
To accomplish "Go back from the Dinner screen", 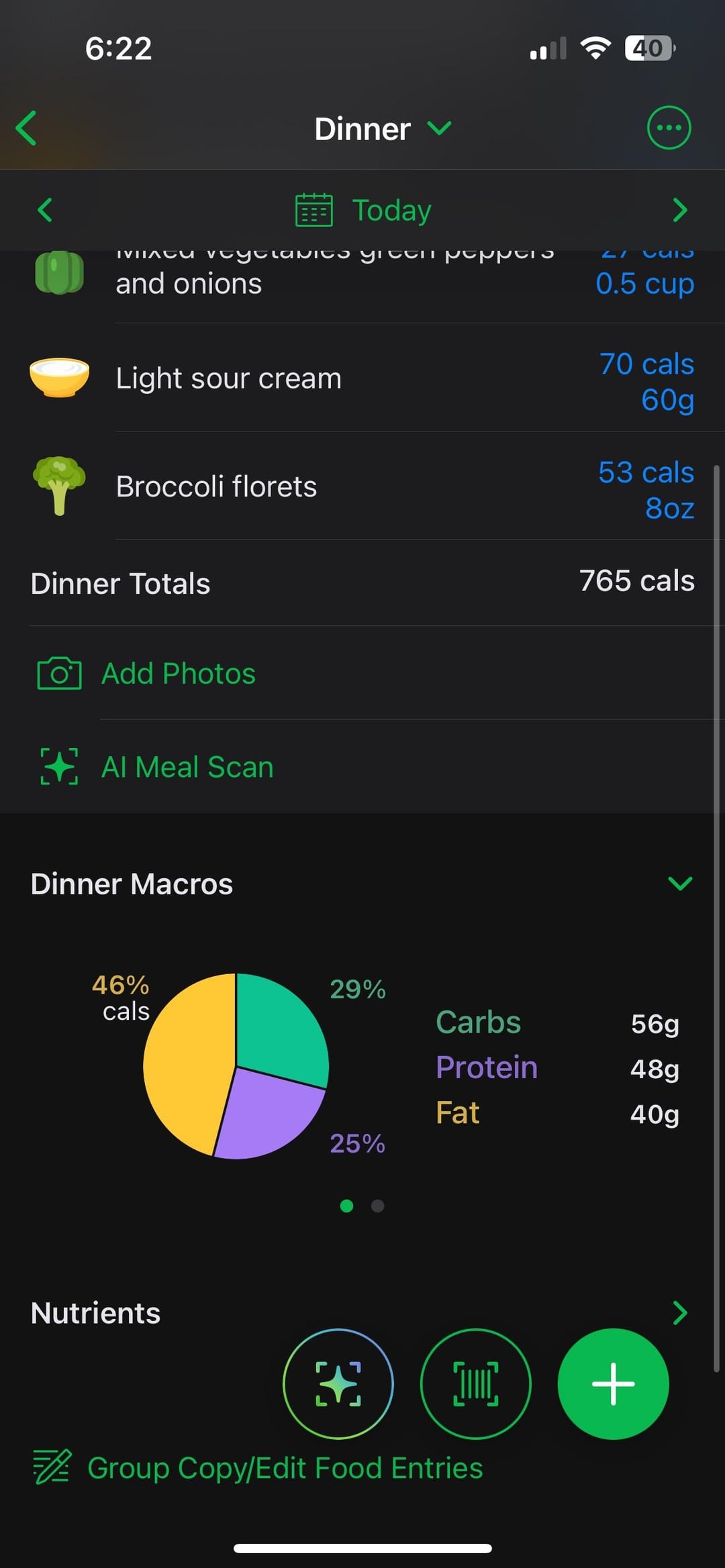I will [27, 128].
